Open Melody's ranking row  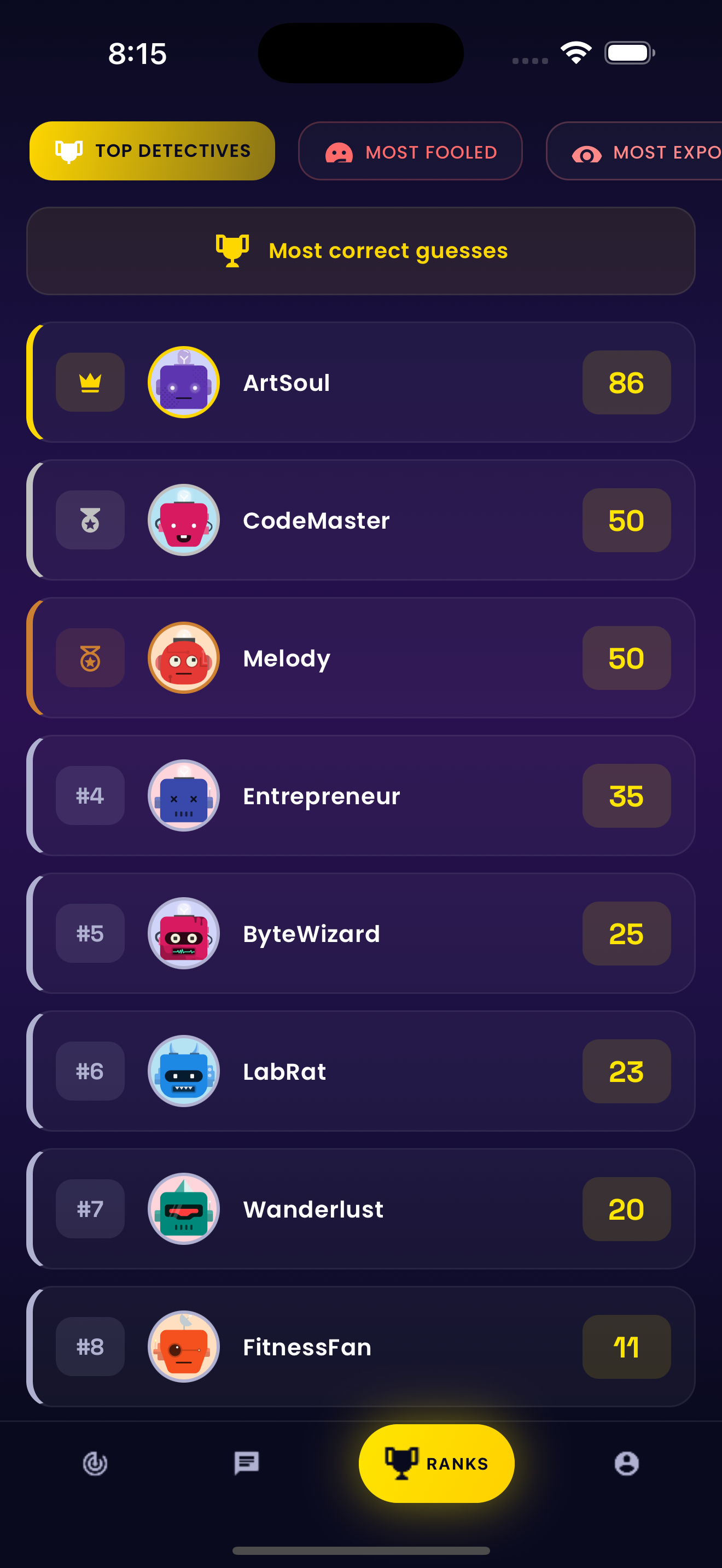pyautogui.click(x=360, y=657)
